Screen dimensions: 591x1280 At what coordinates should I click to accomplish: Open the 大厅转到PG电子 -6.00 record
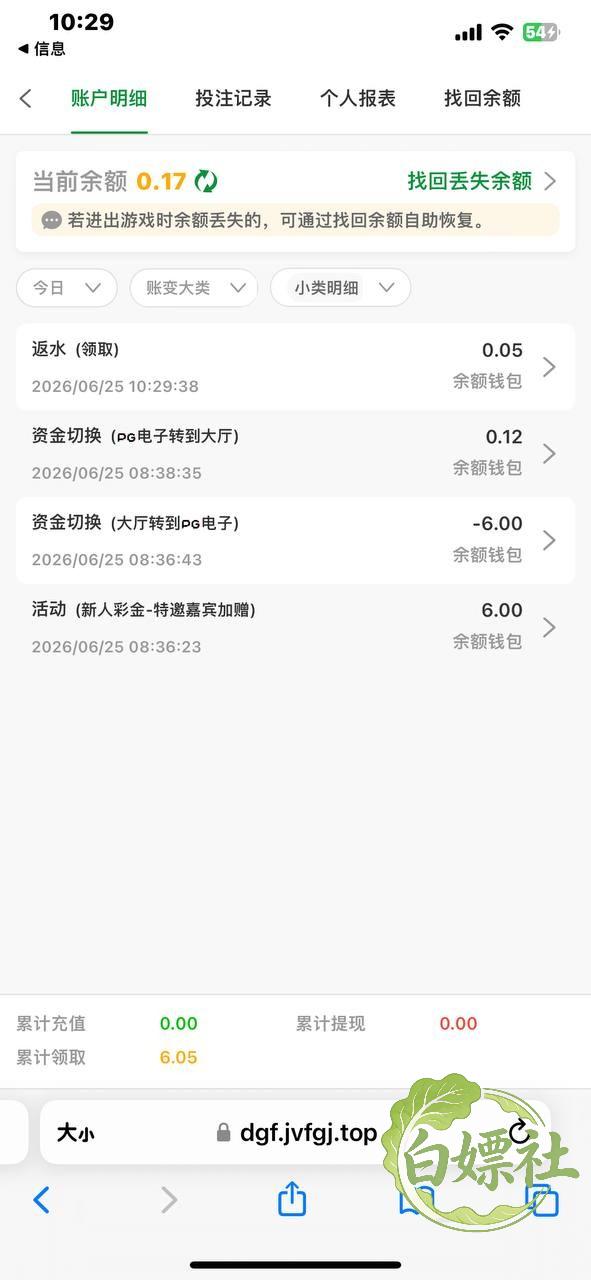pos(295,540)
